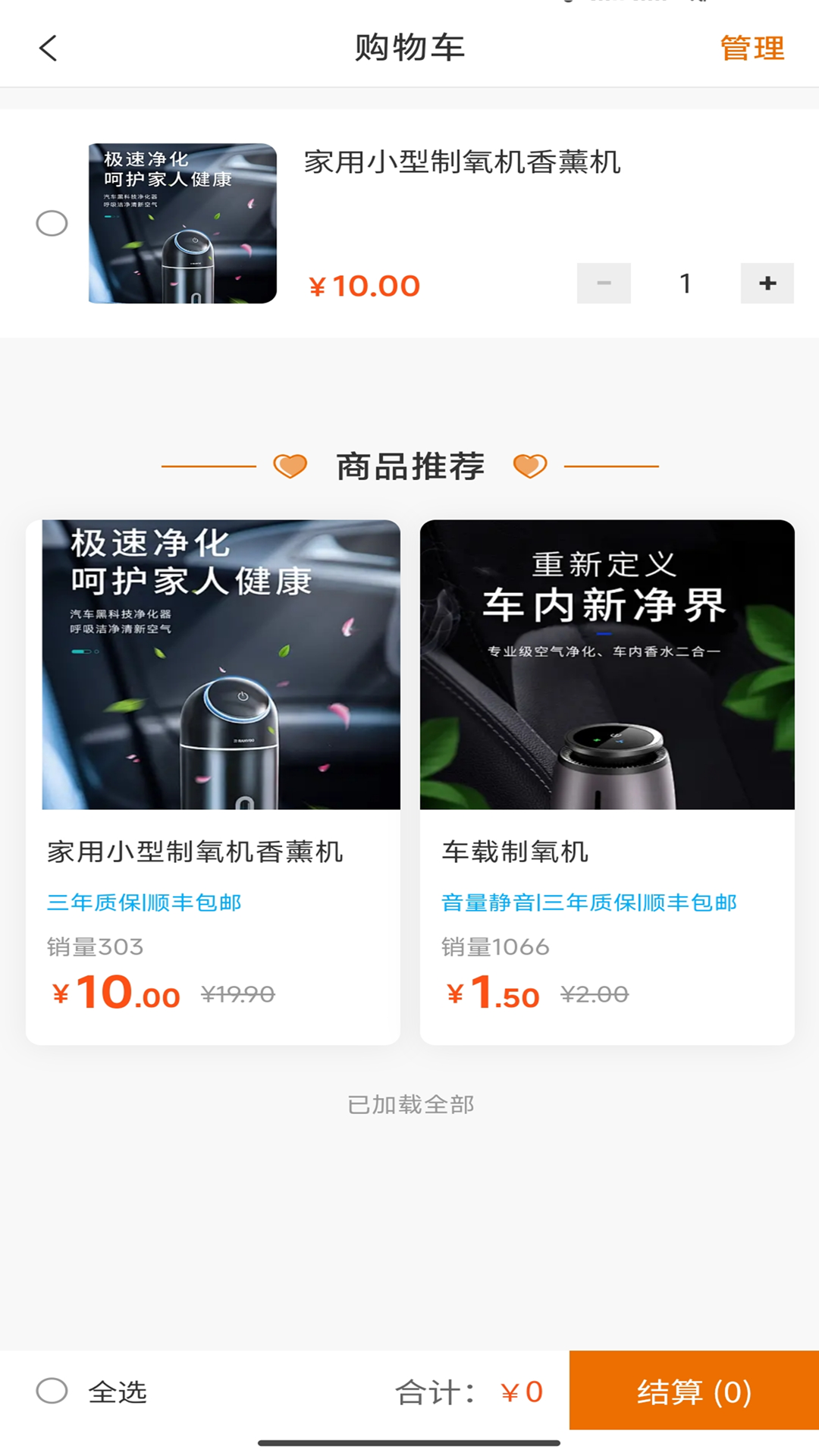The width and height of the screenshot is (819, 1456).
Task: Open recommended 家用小型制氧机香薰机 card priced ¥19.90 before
Action: (x=213, y=781)
